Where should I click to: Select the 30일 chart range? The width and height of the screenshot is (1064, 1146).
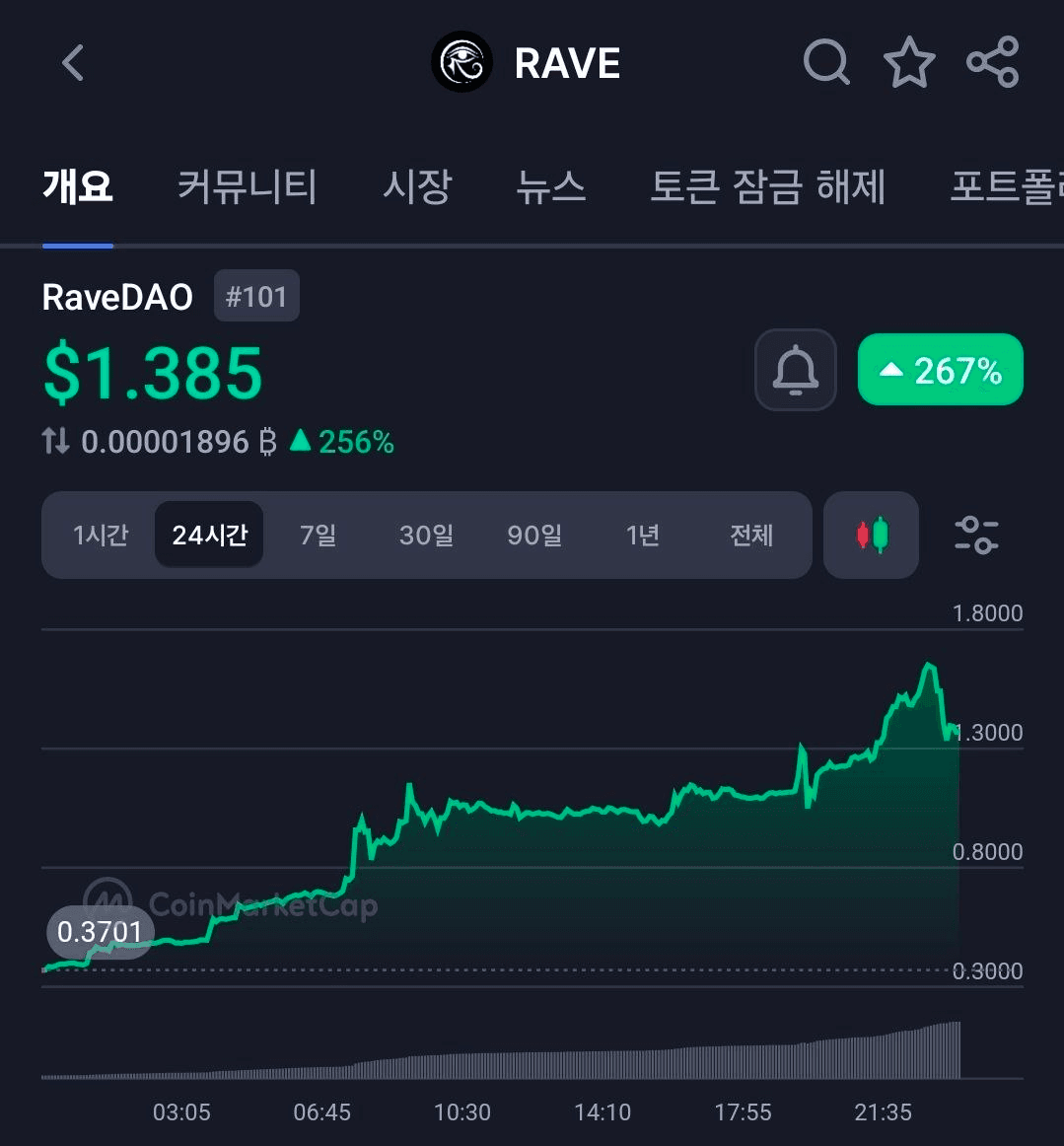[426, 536]
